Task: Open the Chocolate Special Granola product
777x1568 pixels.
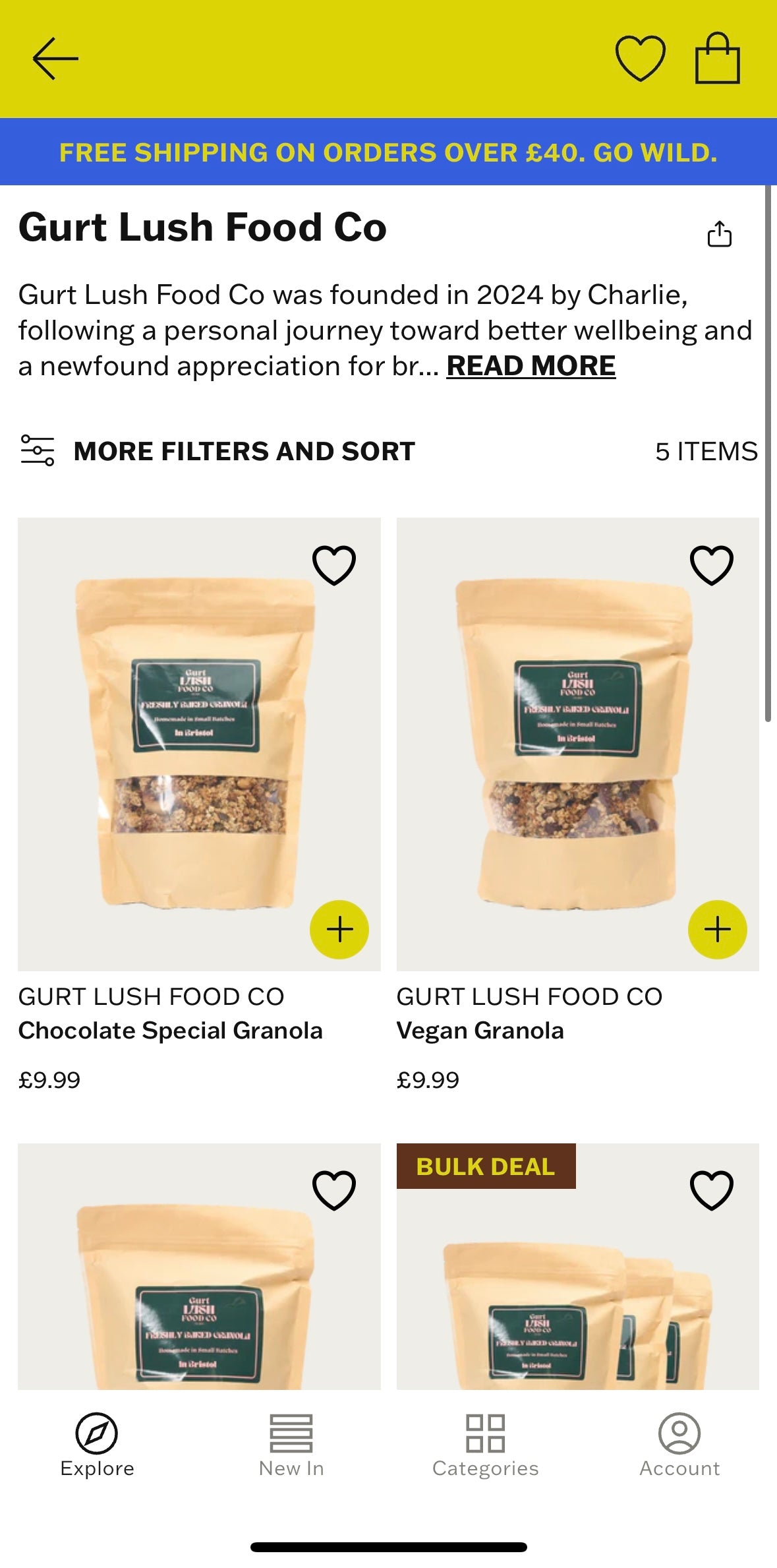Action: [x=170, y=1030]
